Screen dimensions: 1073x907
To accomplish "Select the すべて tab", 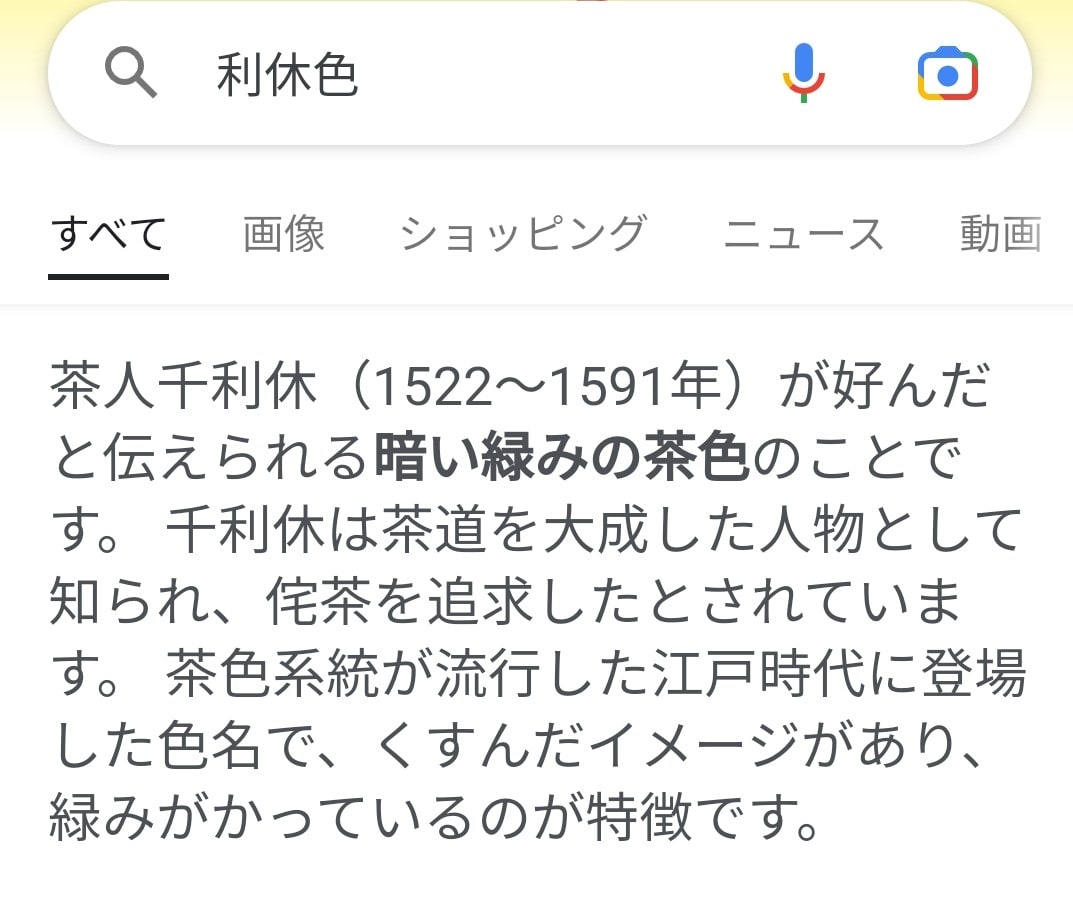I will (109, 235).
